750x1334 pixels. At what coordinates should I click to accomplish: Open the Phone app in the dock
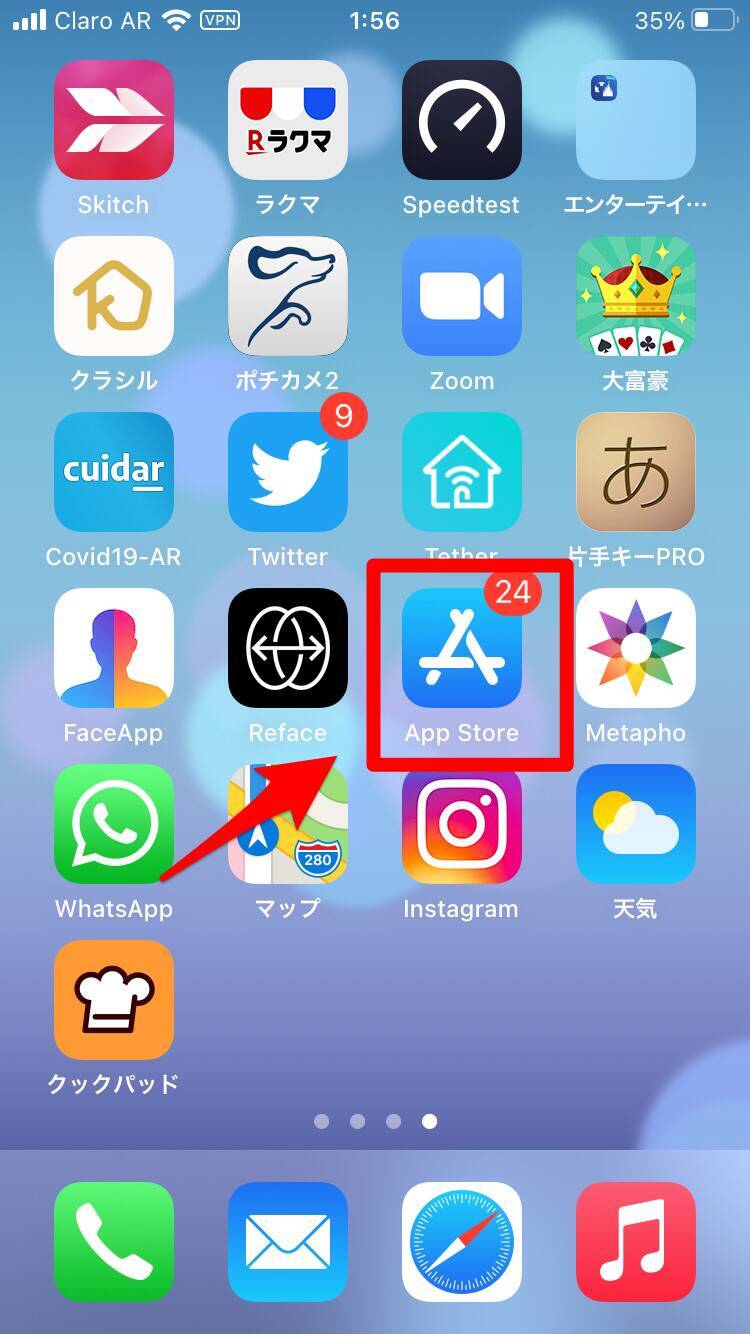[114, 1242]
